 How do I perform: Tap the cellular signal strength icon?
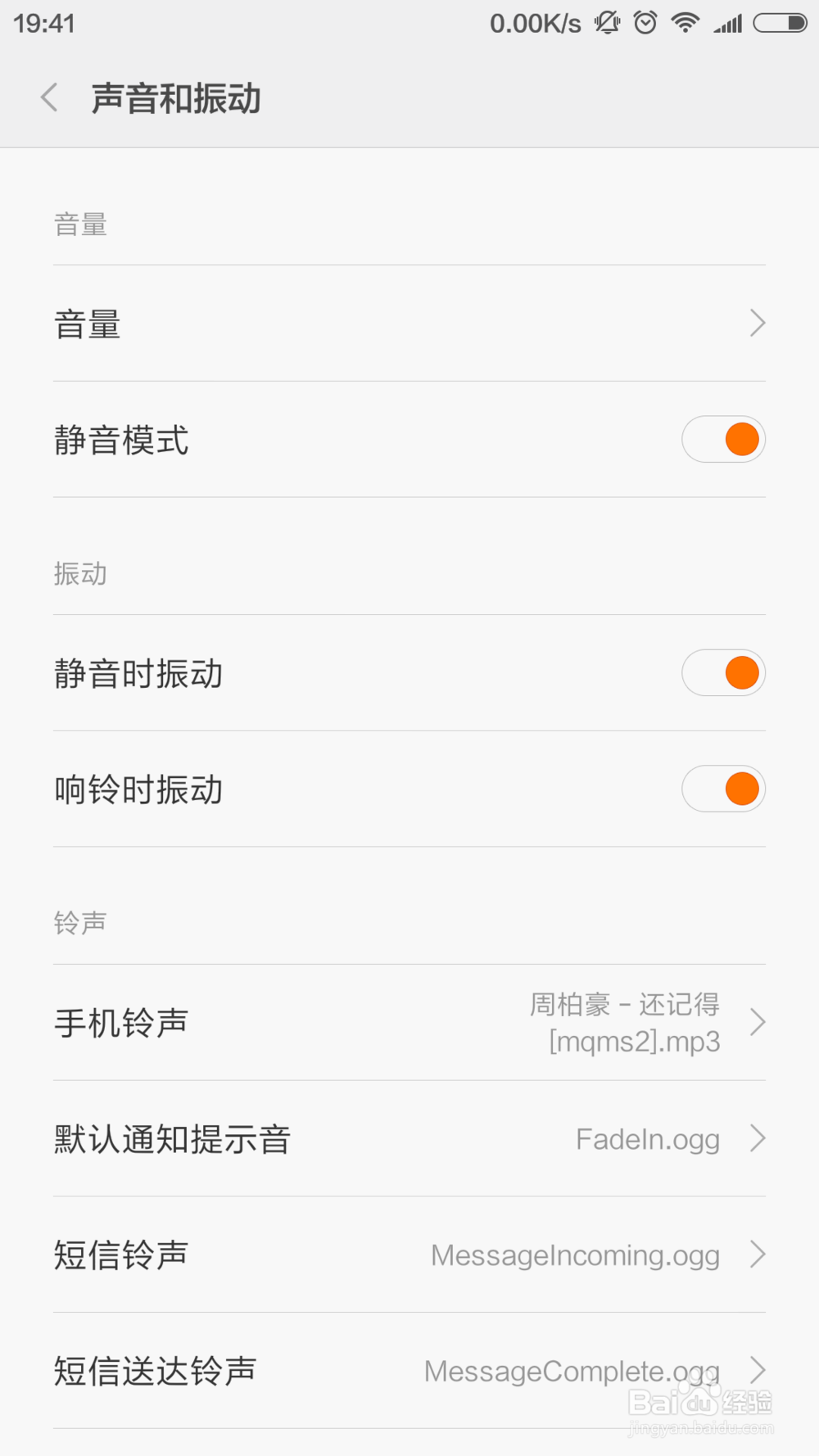point(727,22)
